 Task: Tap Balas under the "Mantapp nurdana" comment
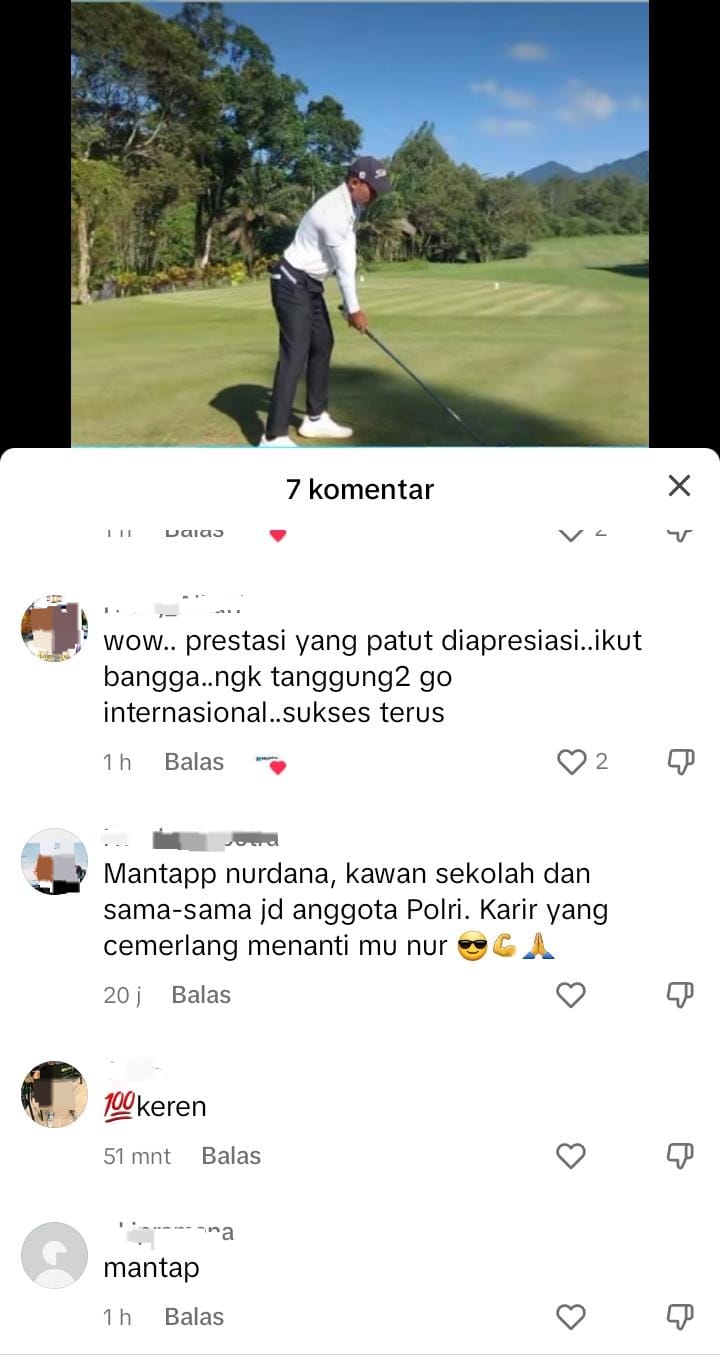click(200, 995)
